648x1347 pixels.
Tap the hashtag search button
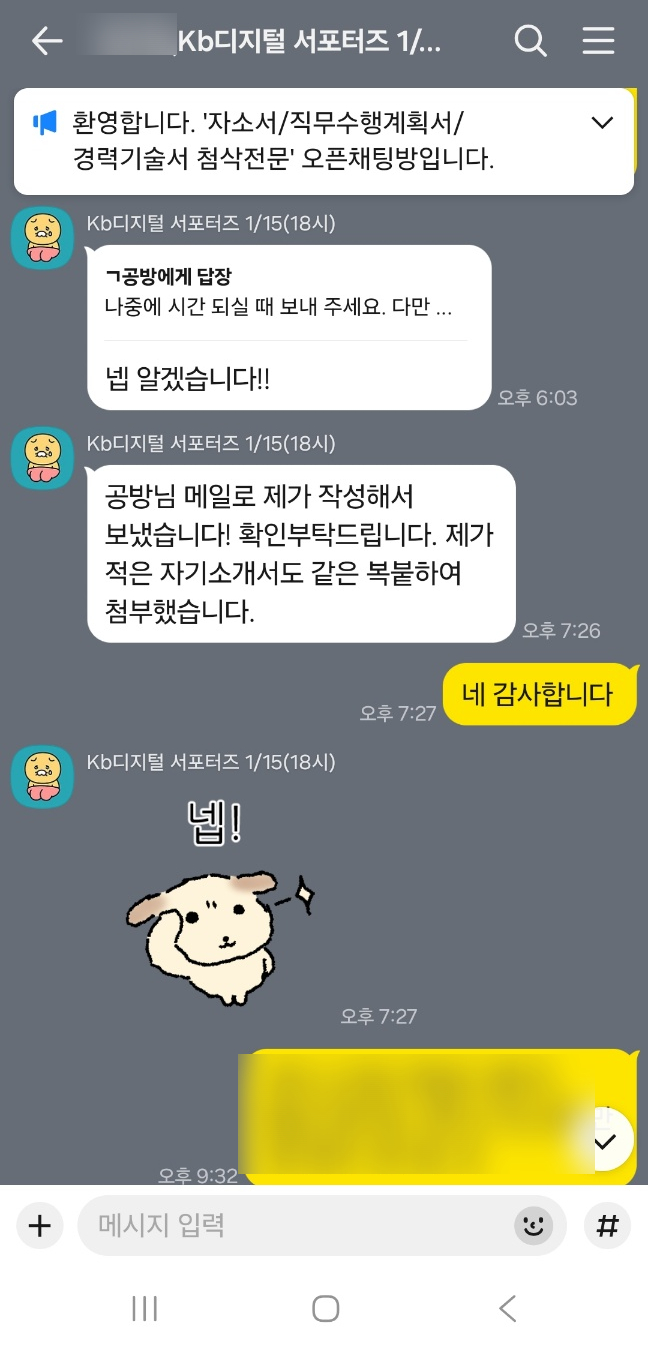[607, 1226]
